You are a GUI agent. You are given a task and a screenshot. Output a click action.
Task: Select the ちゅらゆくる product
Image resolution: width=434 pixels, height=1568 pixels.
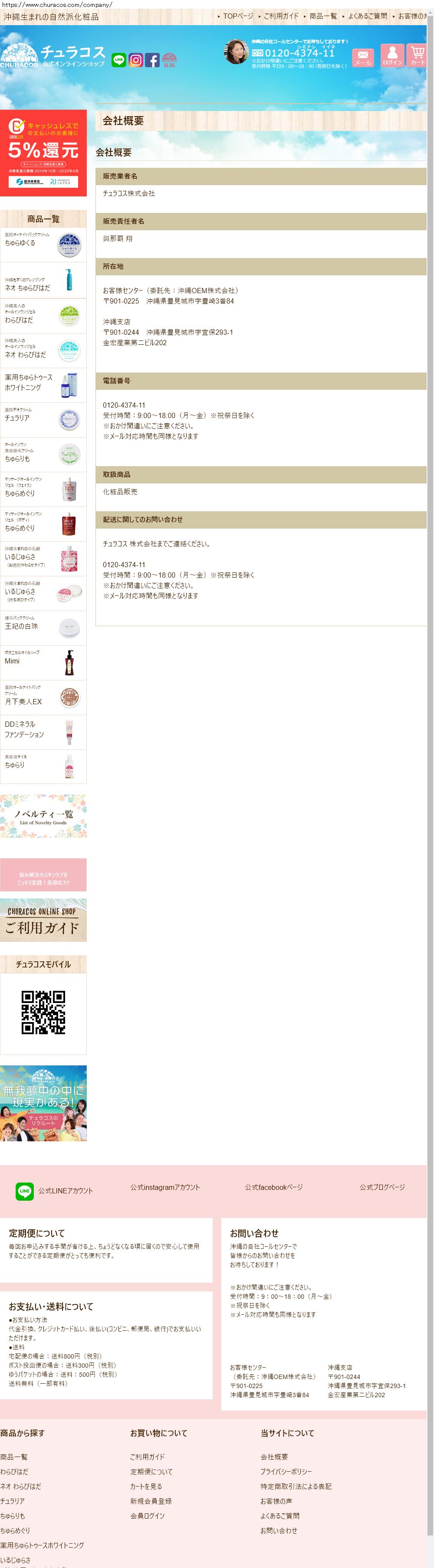pyautogui.click(x=43, y=245)
